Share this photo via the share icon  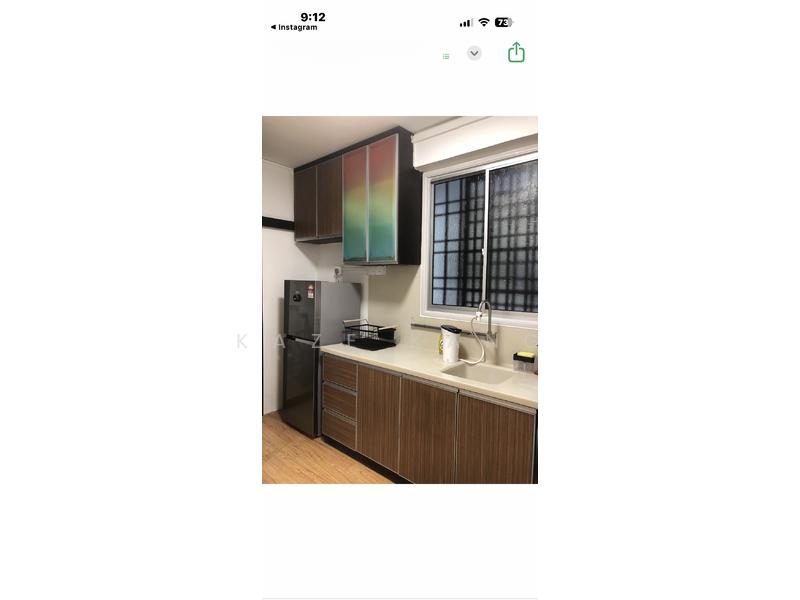click(516, 52)
